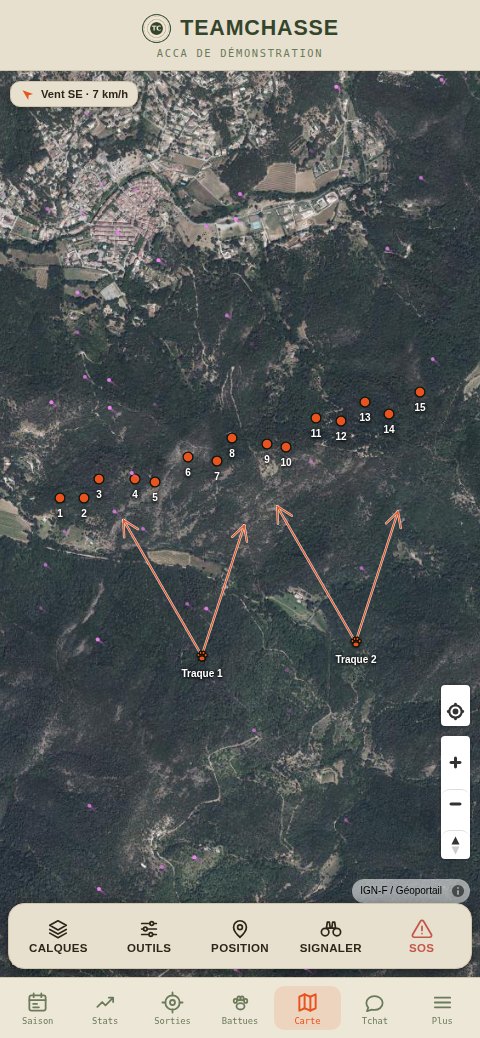480x1038 pixels.
Task: Open the IGN-F / Géoportail attribution info
Action: click(x=457, y=891)
